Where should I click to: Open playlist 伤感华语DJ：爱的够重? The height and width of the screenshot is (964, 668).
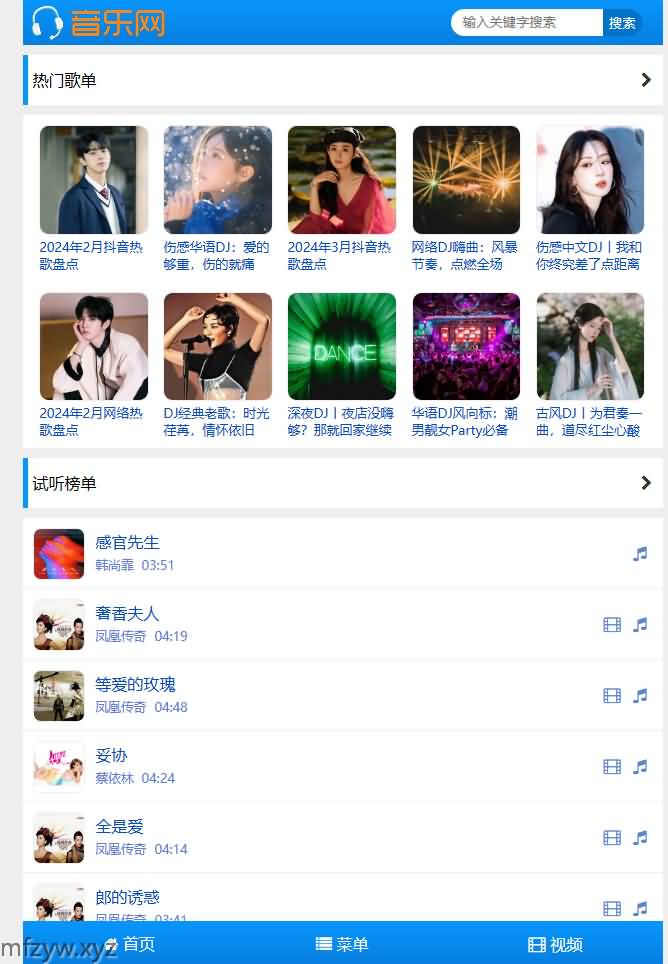pyautogui.click(x=217, y=180)
